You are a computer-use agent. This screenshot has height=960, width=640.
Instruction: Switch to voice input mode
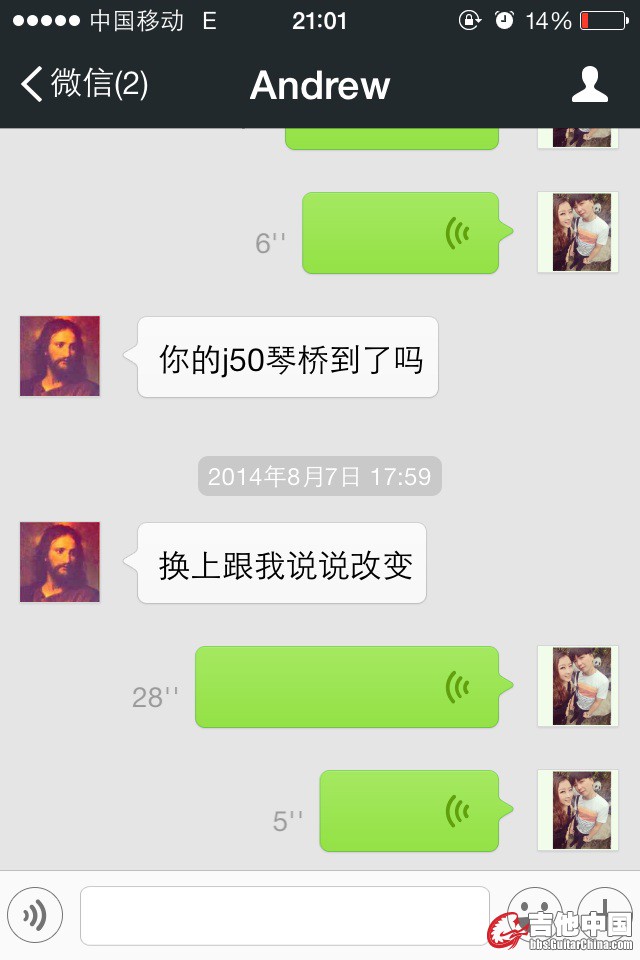coord(35,914)
